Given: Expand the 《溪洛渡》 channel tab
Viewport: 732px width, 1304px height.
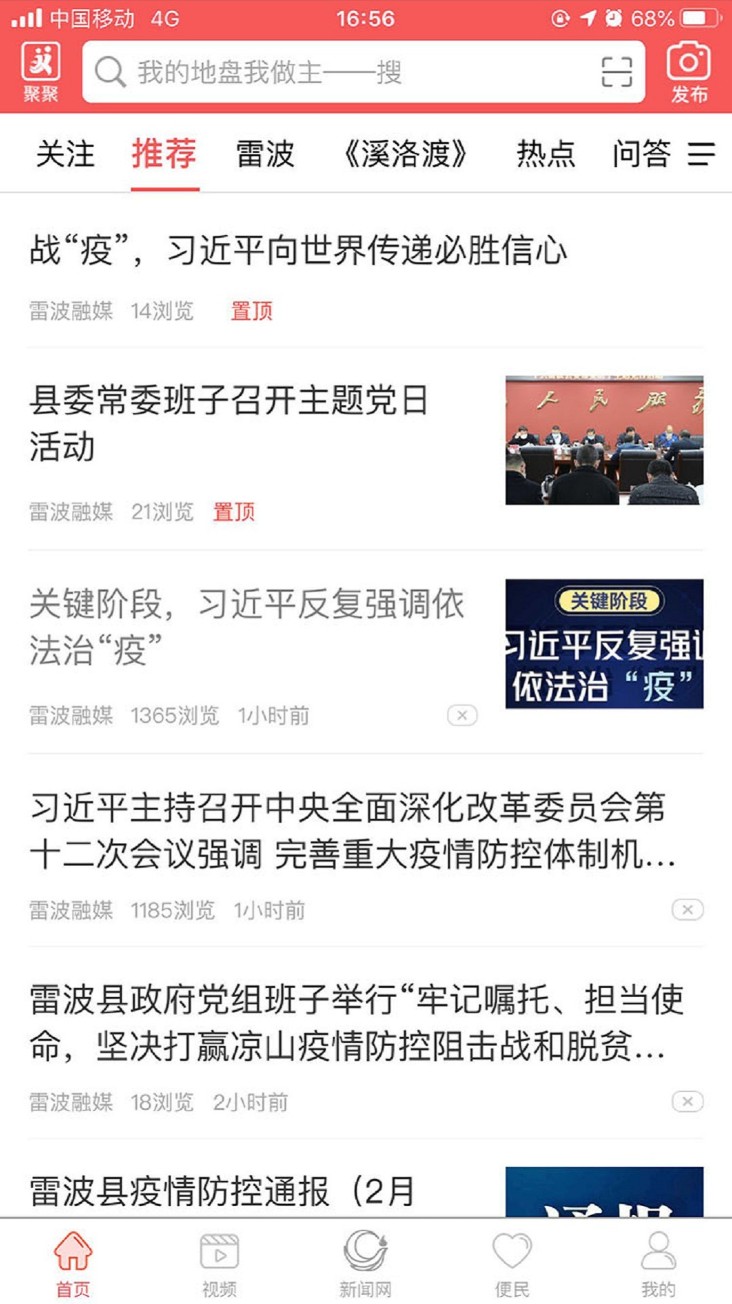Looking at the screenshot, I should point(406,154).
